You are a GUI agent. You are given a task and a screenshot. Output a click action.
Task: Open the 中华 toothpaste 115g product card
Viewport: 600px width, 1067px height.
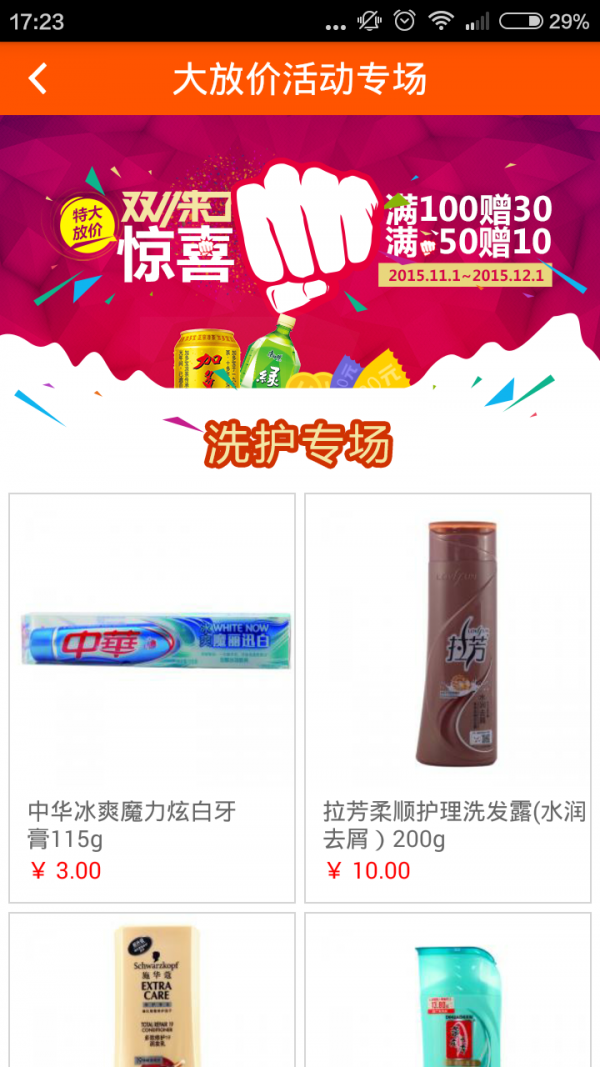tap(152, 697)
